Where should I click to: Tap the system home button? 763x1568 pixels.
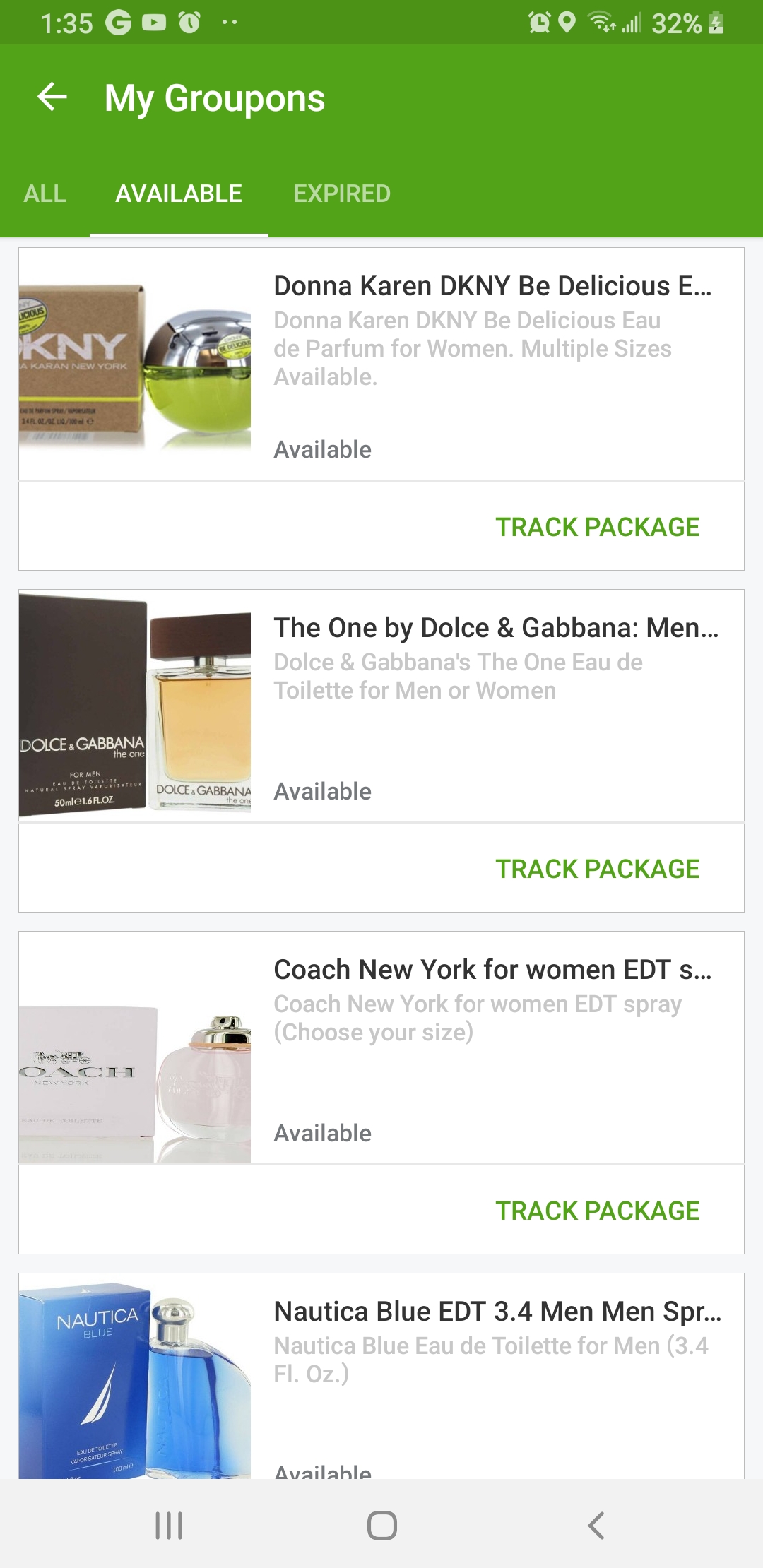381,1526
